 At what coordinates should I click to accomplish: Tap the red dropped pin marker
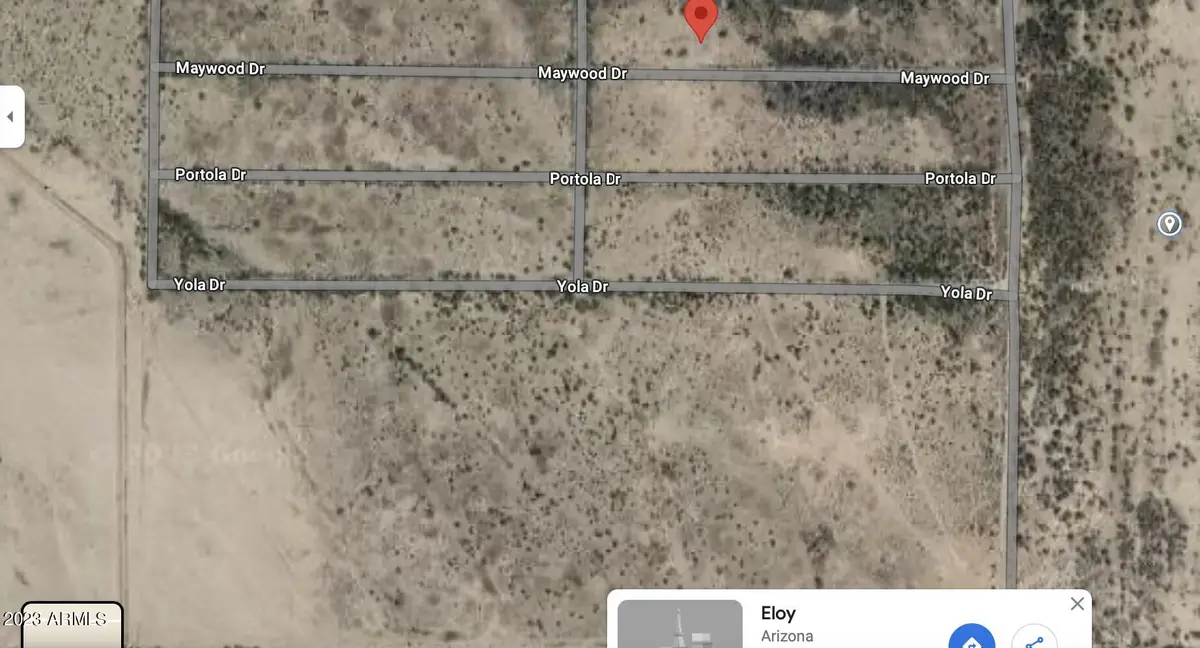(x=700, y=18)
